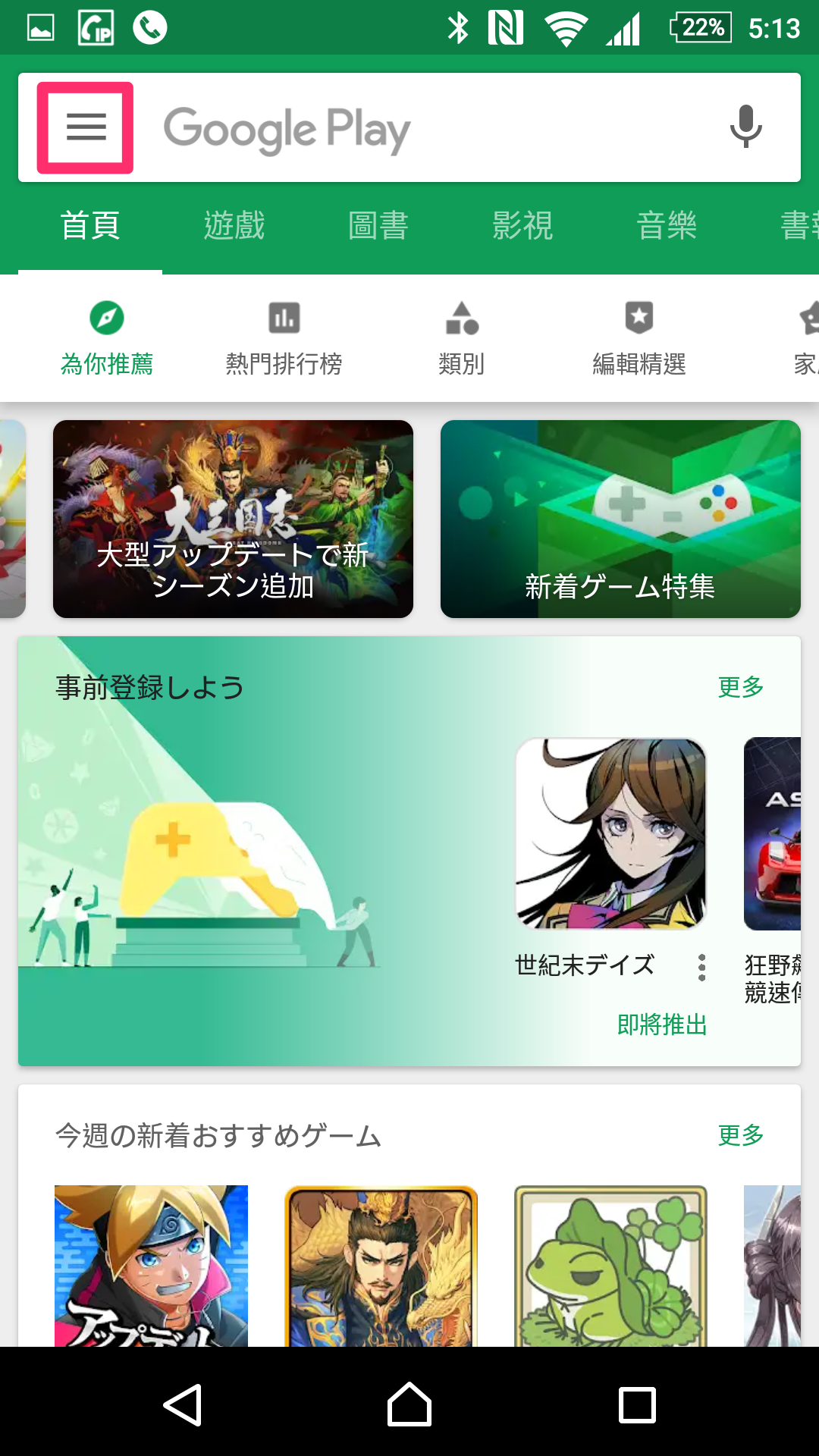Open 熱門排行榜 top charts
819x1456 pixels.
click(284, 337)
